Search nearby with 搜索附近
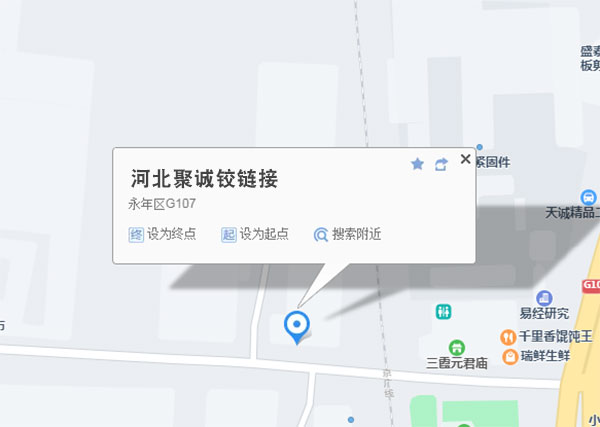600x427 pixels. click(x=347, y=234)
